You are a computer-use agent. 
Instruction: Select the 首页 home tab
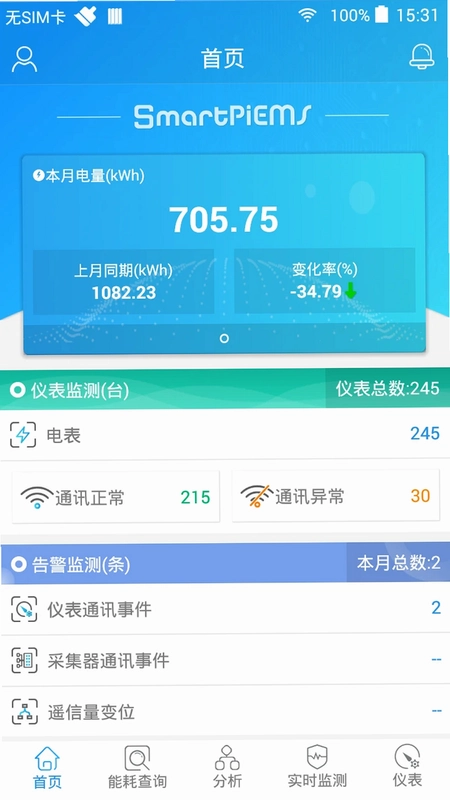pyautogui.click(x=47, y=767)
